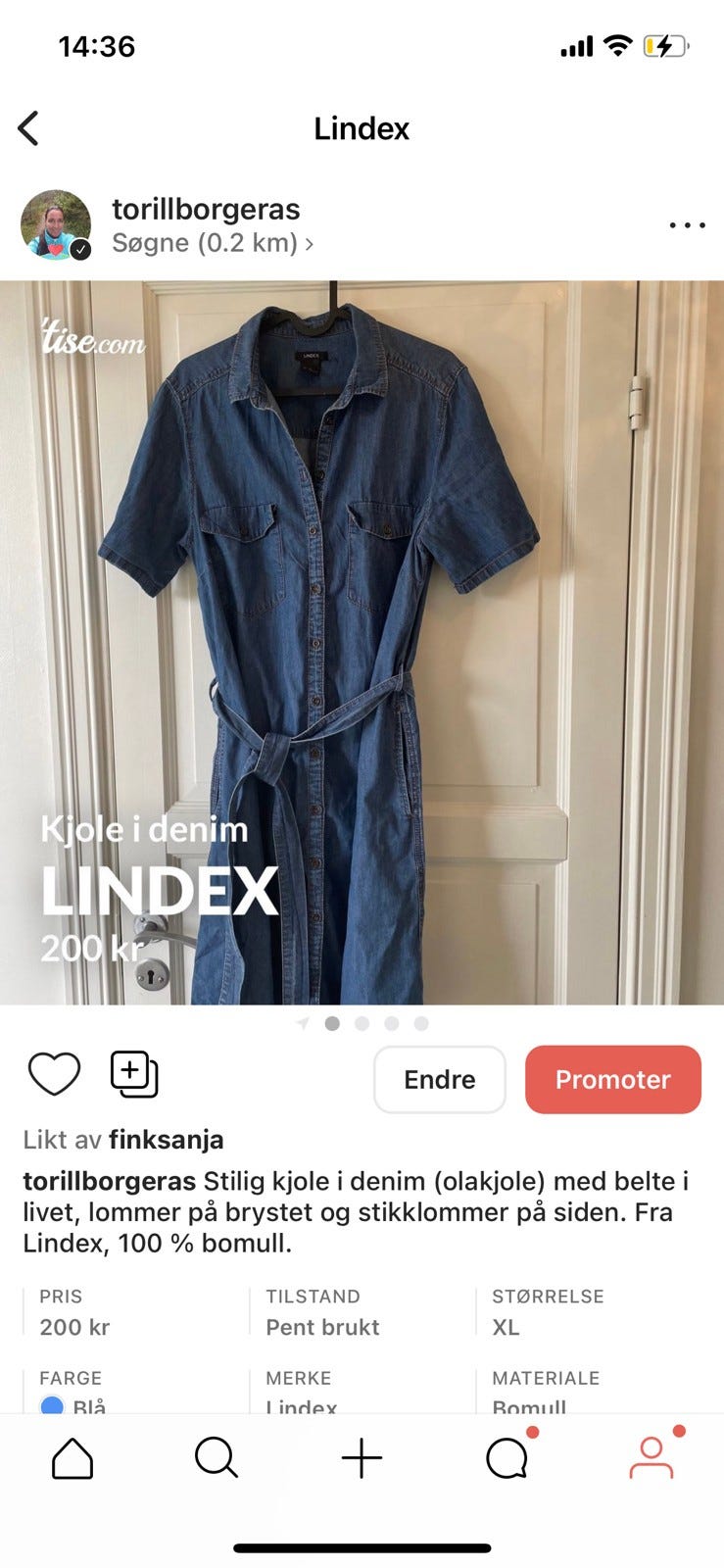Open the listing options with the three-dot menu
Image resolution: width=724 pixels, height=1568 pixels.
click(x=687, y=224)
